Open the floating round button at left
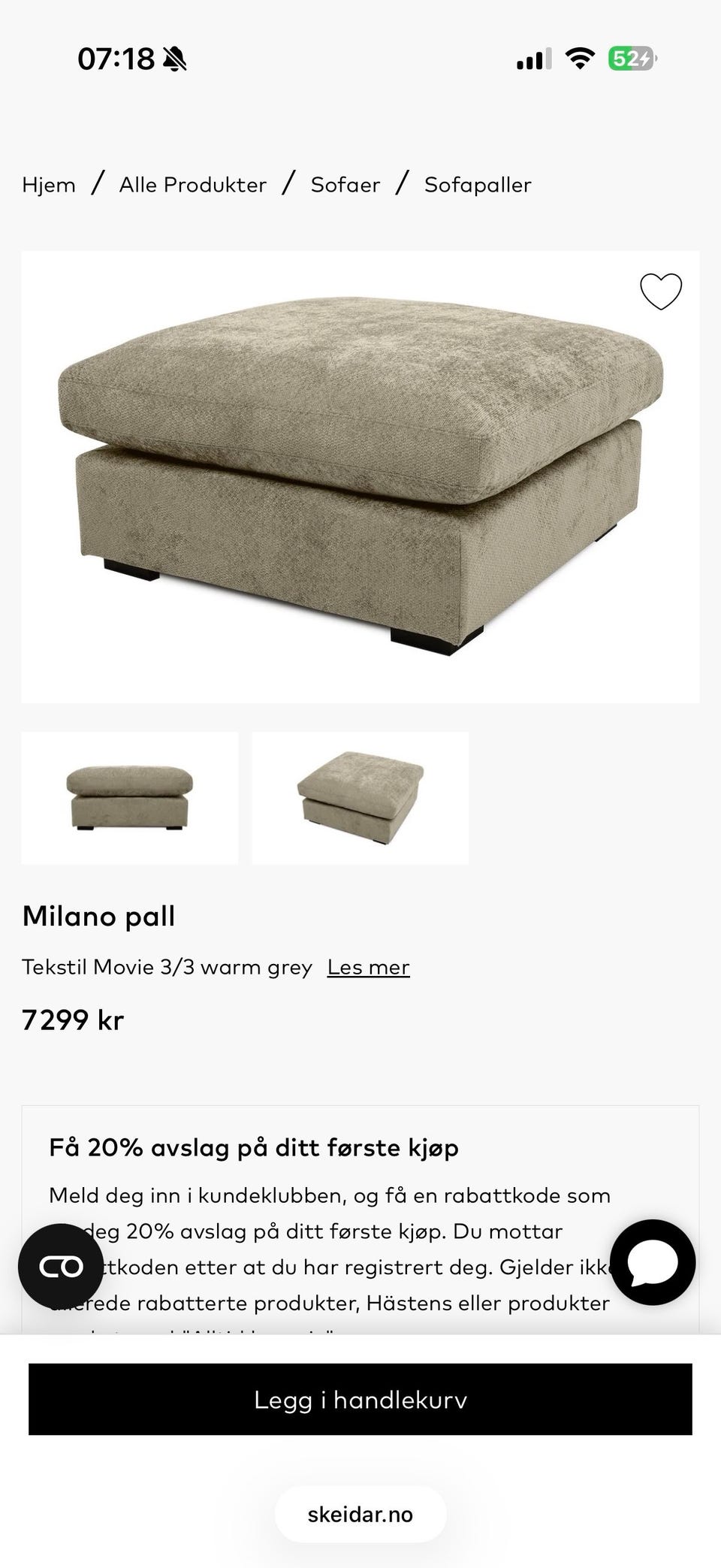The height and width of the screenshot is (1568, 721). click(x=61, y=1267)
